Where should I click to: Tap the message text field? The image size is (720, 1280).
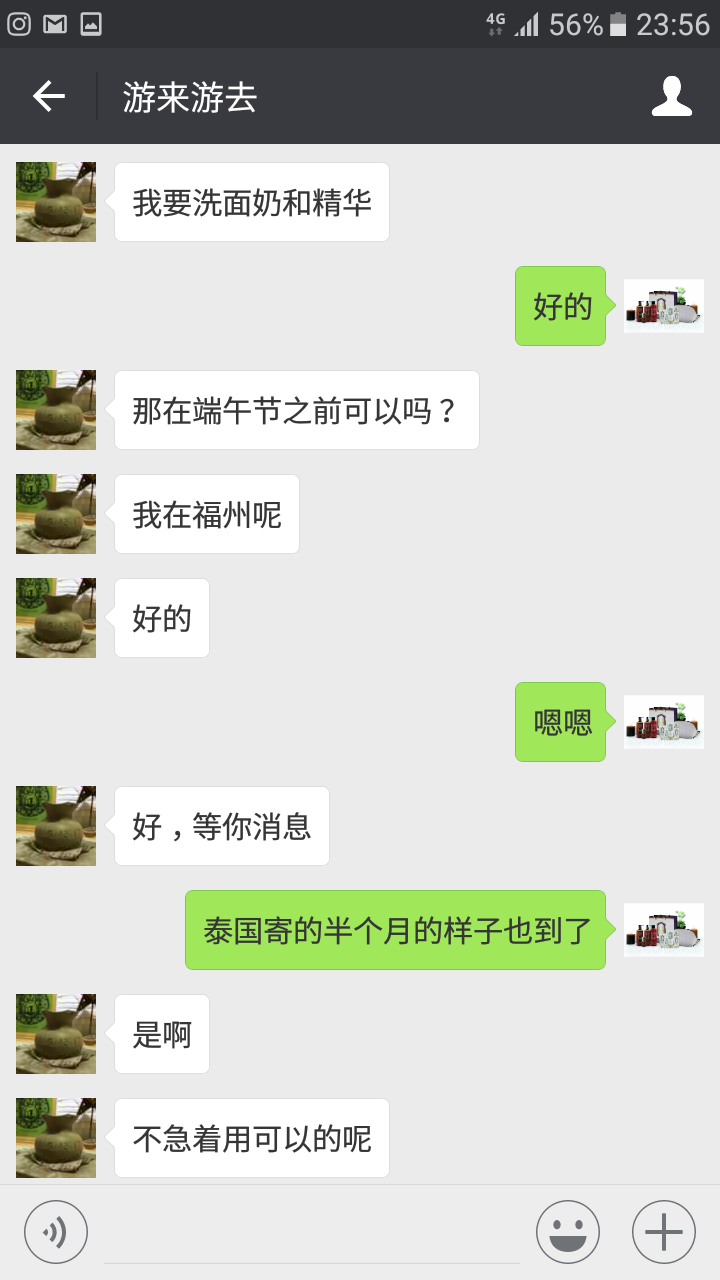click(312, 1234)
